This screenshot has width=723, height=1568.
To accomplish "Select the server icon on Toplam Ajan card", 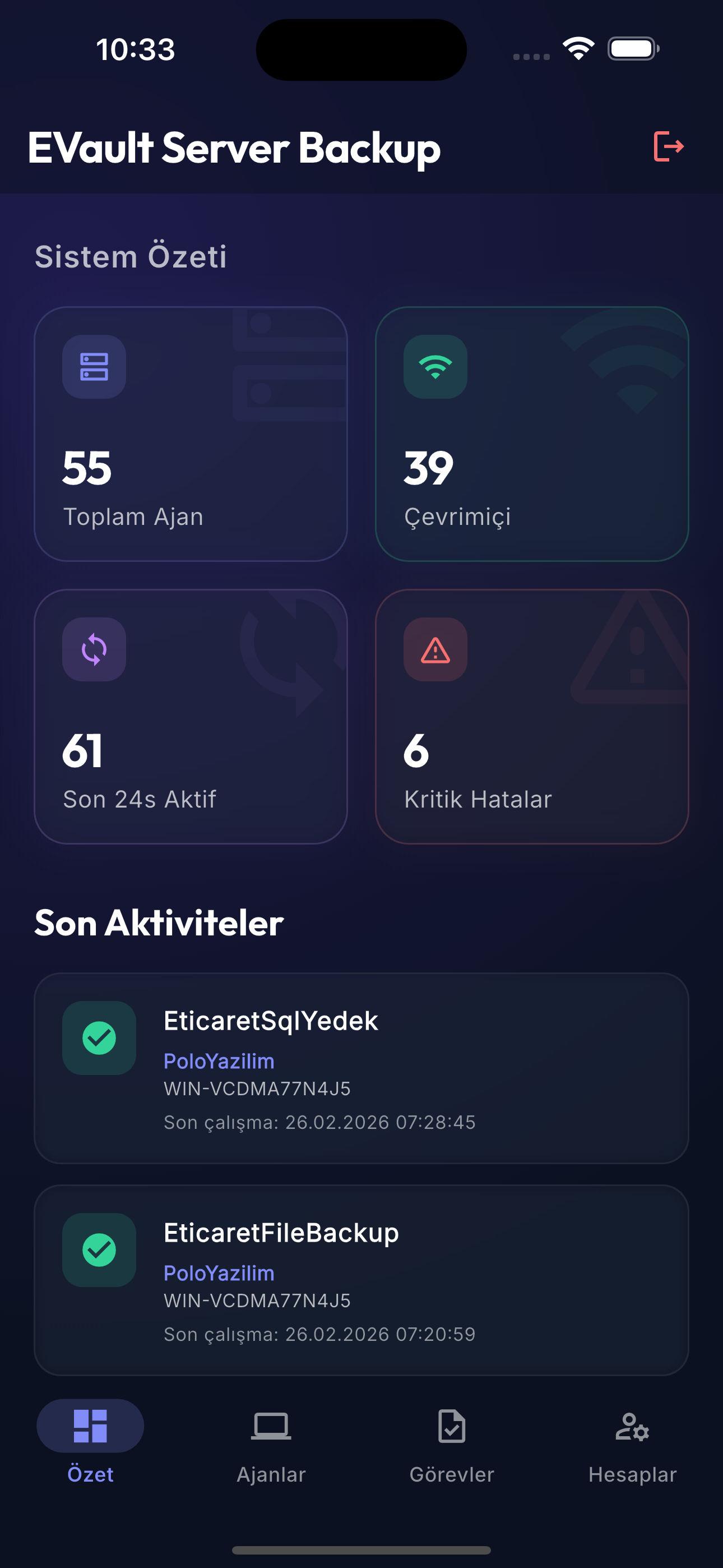I will (x=94, y=368).
